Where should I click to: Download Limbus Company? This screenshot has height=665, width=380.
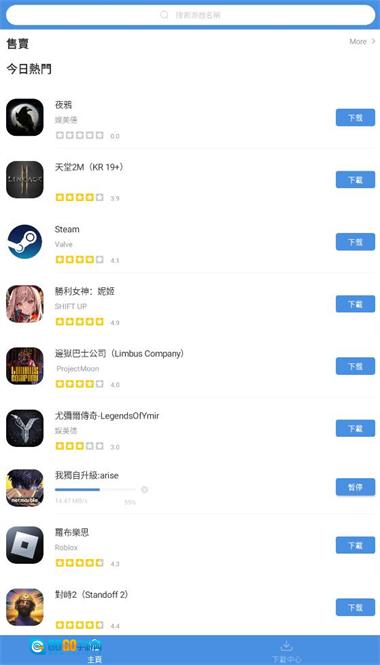tap(355, 366)
